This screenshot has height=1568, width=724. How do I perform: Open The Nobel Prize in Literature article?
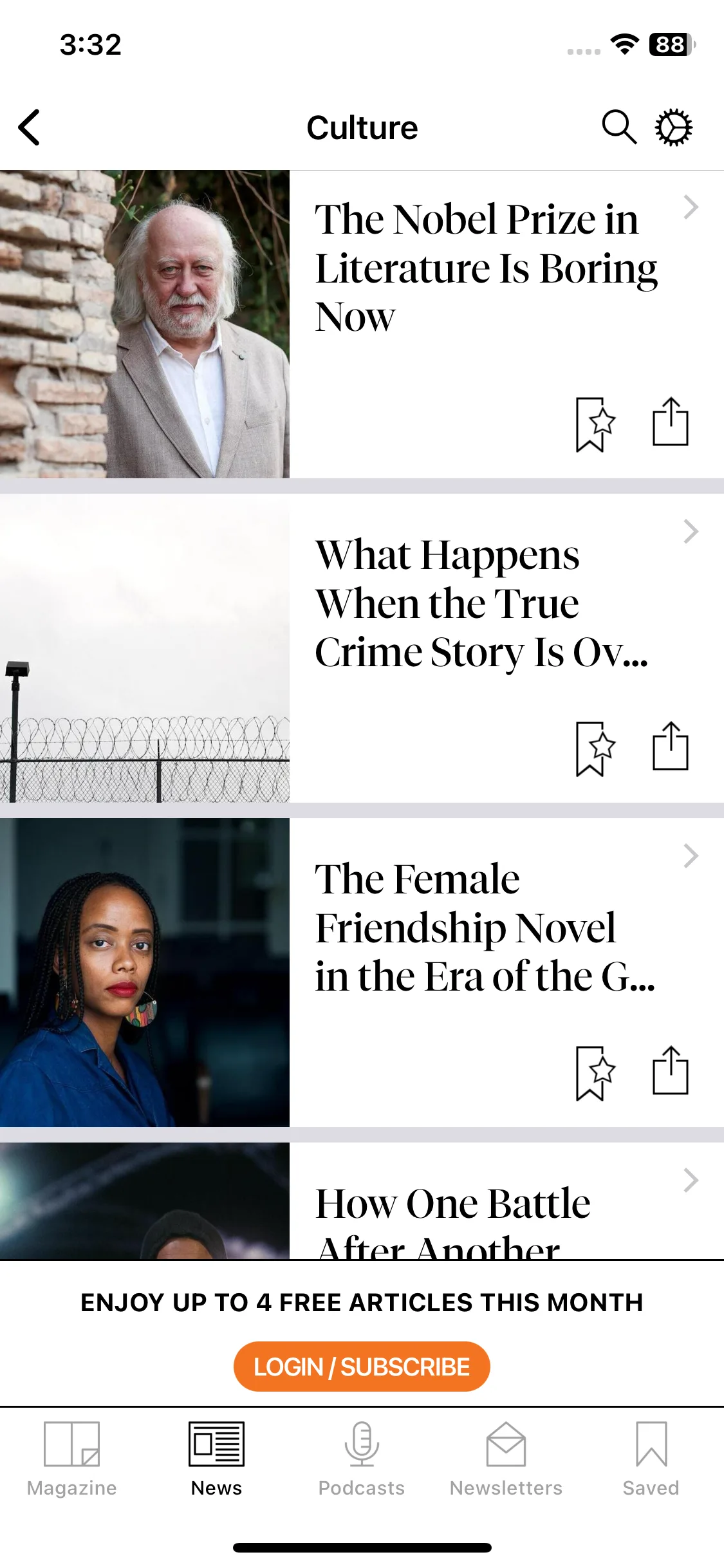point(486,267)
